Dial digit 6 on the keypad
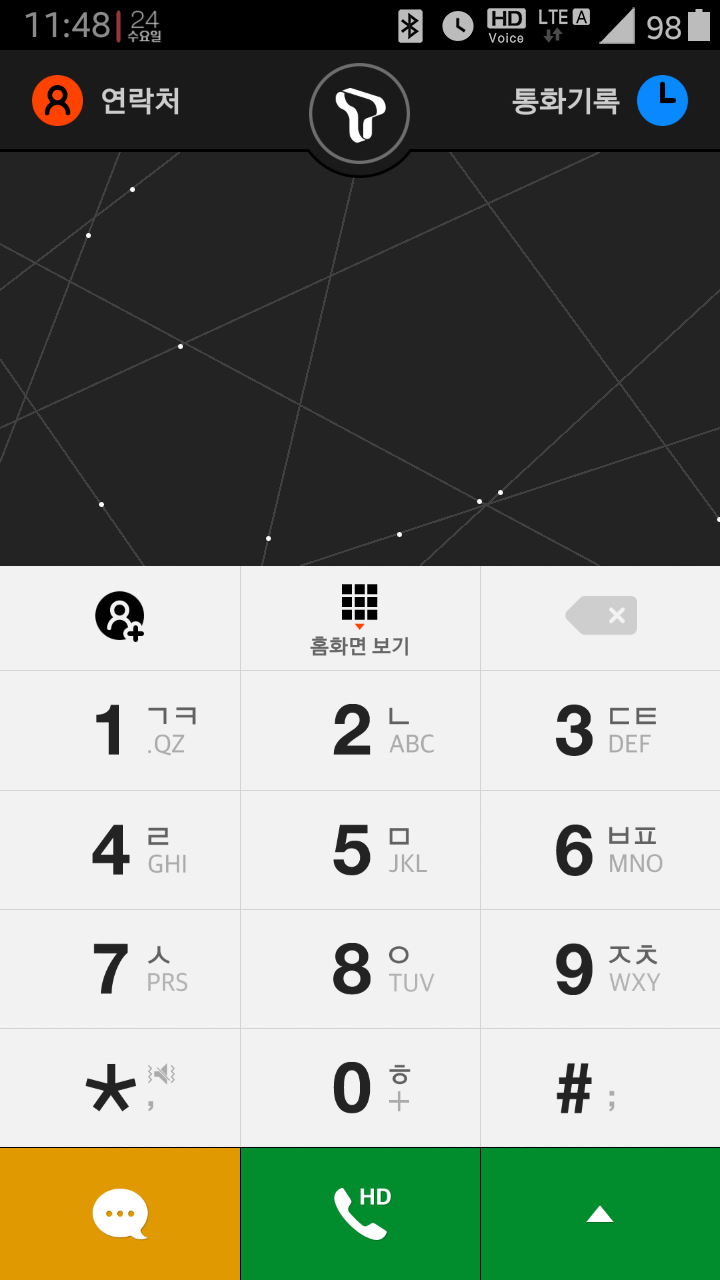The width and height of the screenshot is (720, 1280). 600,850
